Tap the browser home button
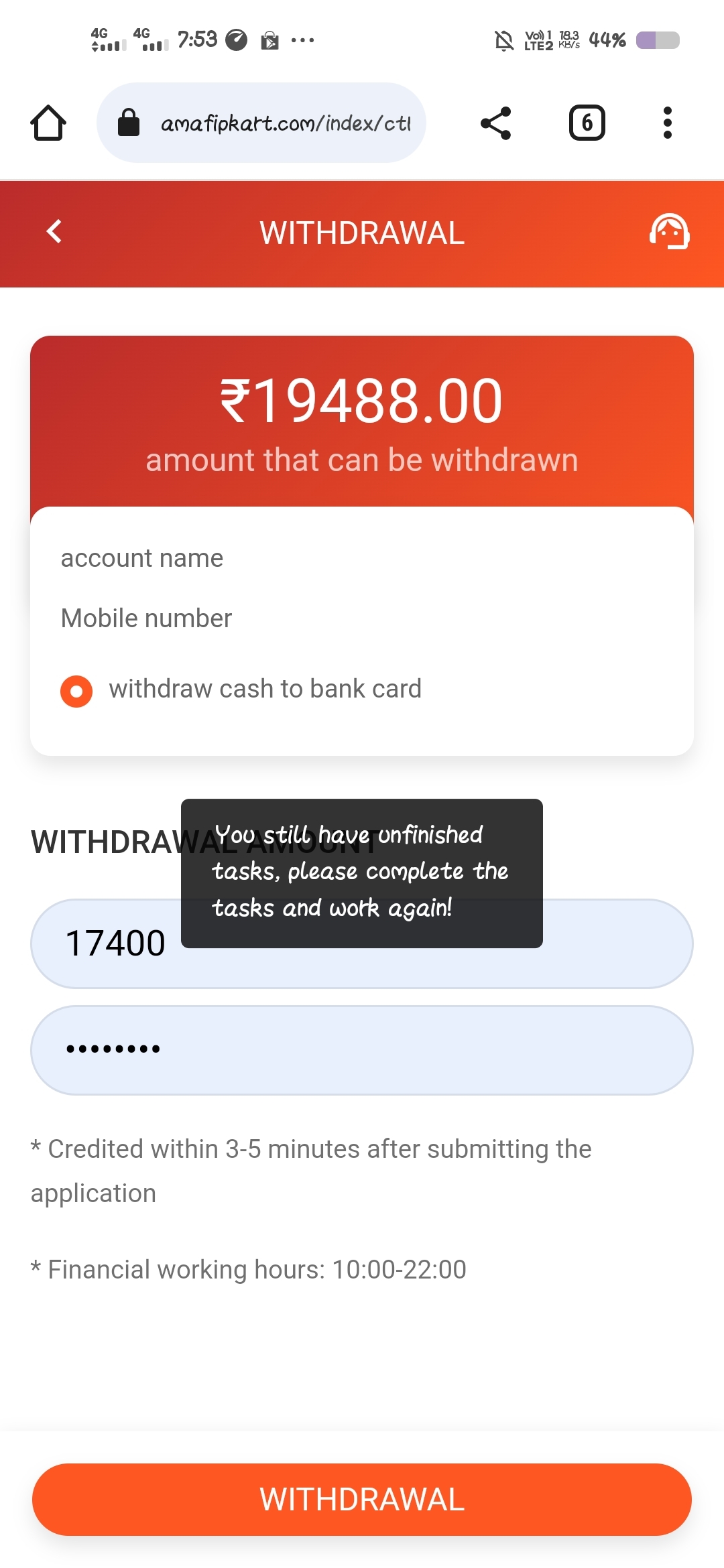724x1568 pixels. (x=48, y=123)
